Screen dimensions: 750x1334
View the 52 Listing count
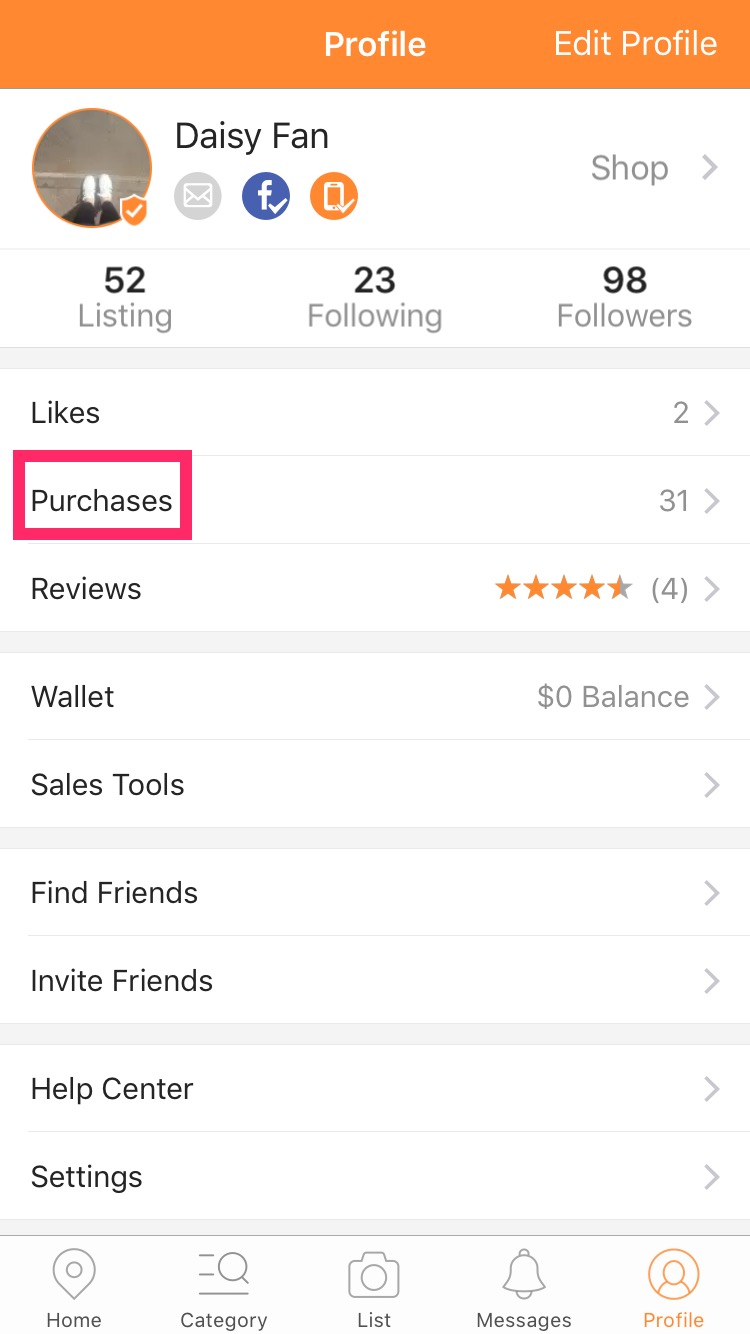click(125, 297)
